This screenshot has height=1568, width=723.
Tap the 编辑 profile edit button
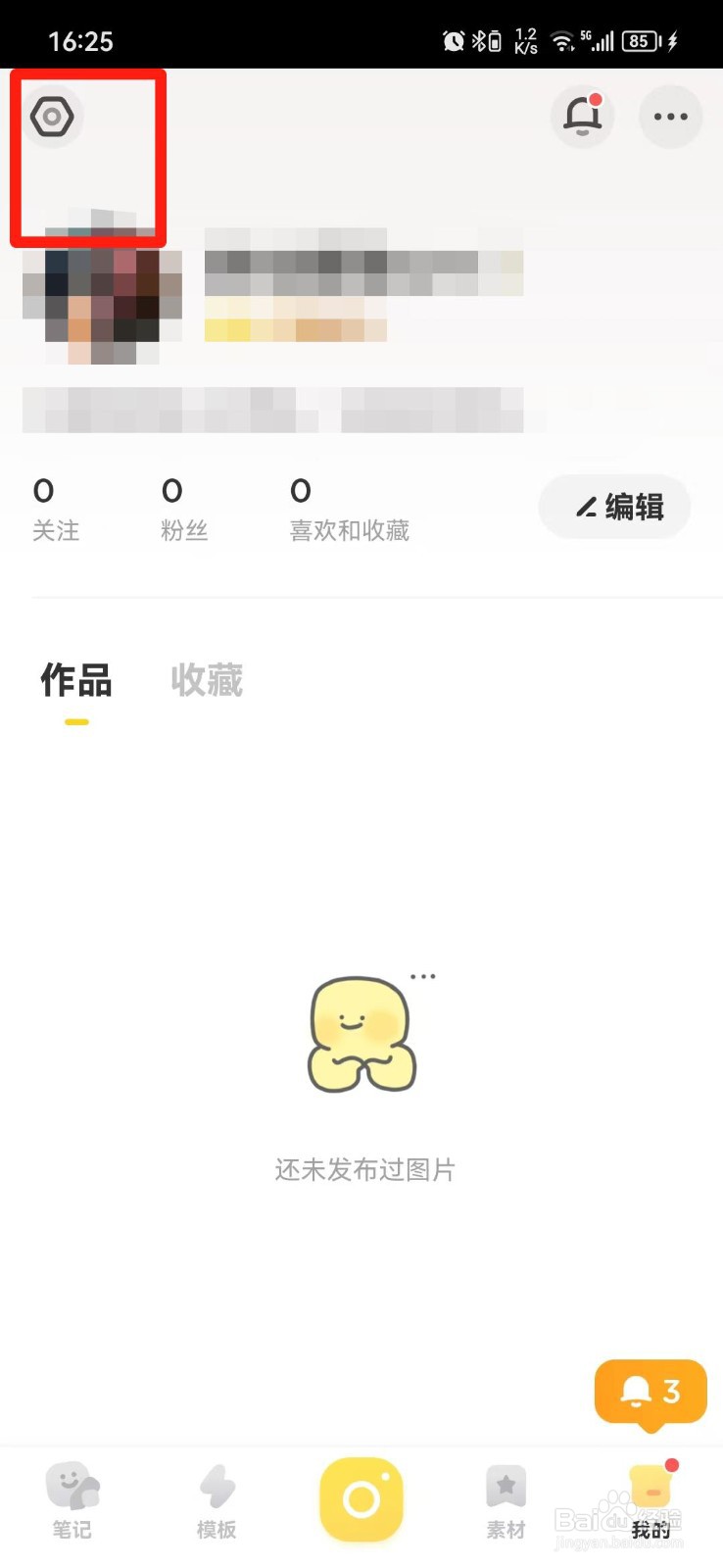pyautogui.click(x=613, y=507)
